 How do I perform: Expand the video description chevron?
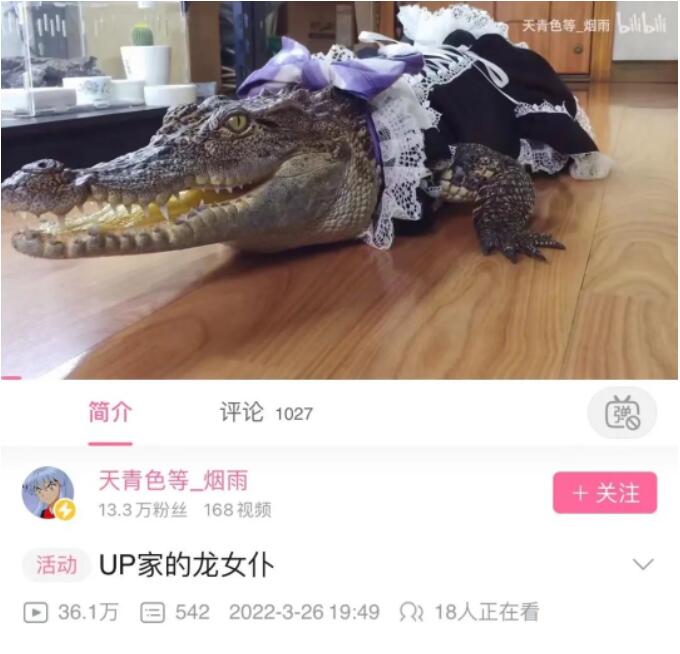643,564
